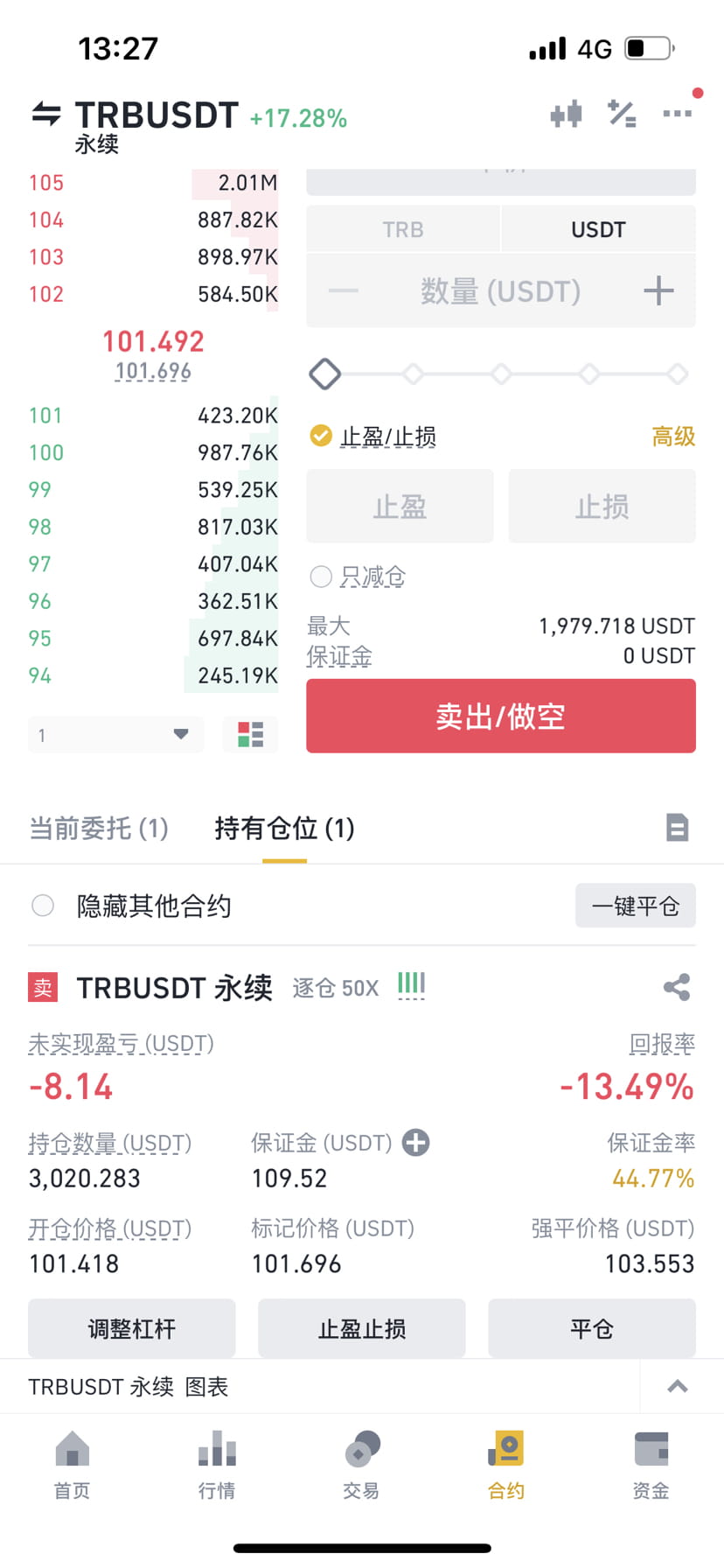Open the futures calculator icon
The width and height of the screenshot is (724, 1568).
point(621,114)
